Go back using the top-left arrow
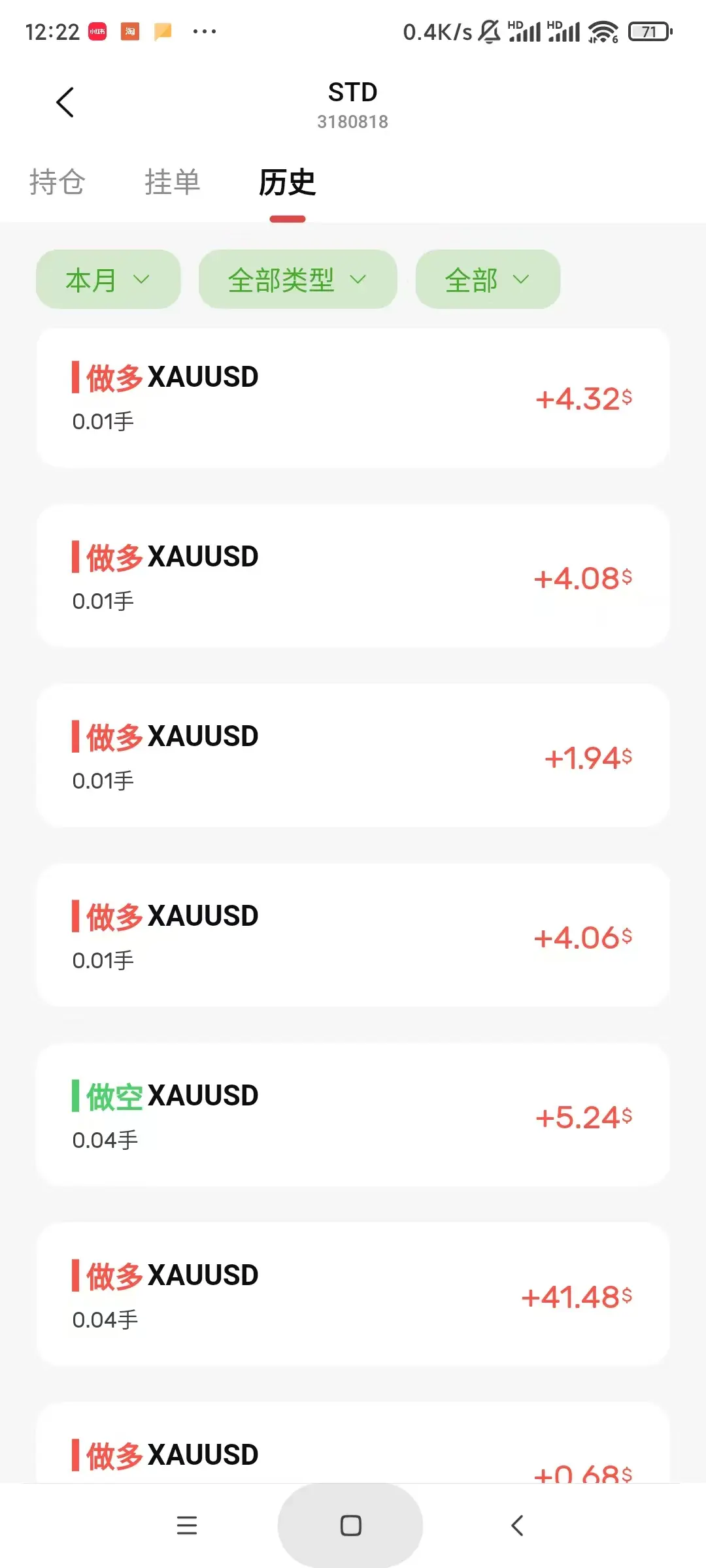 (65, 103)
